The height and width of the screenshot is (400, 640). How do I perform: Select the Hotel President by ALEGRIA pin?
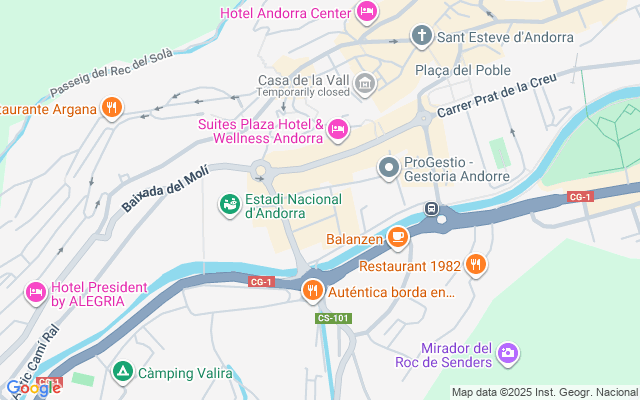(36, 292)
